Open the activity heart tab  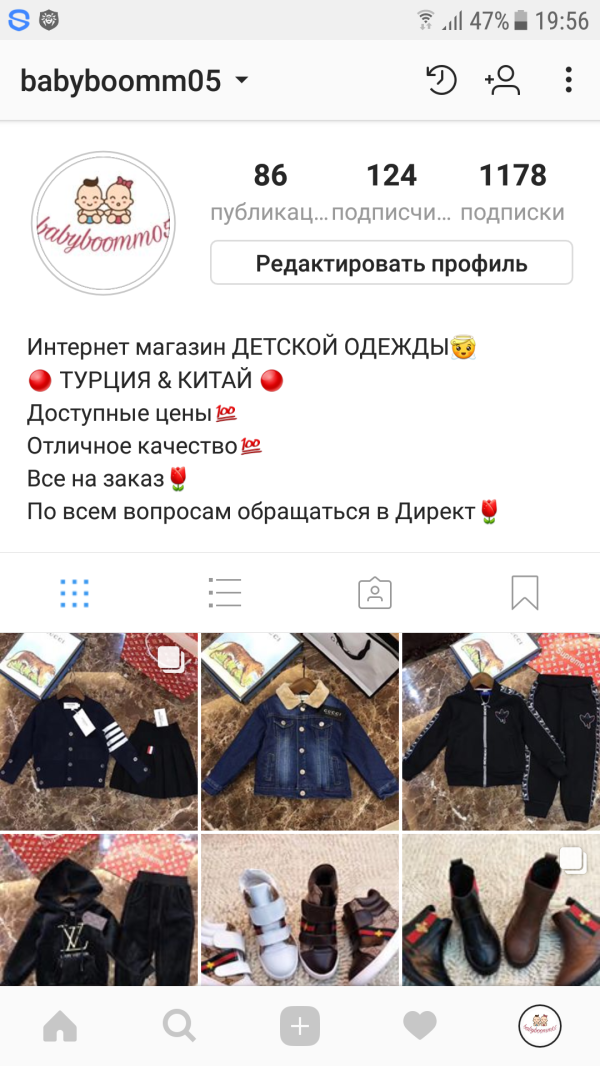pos(420,1026)
